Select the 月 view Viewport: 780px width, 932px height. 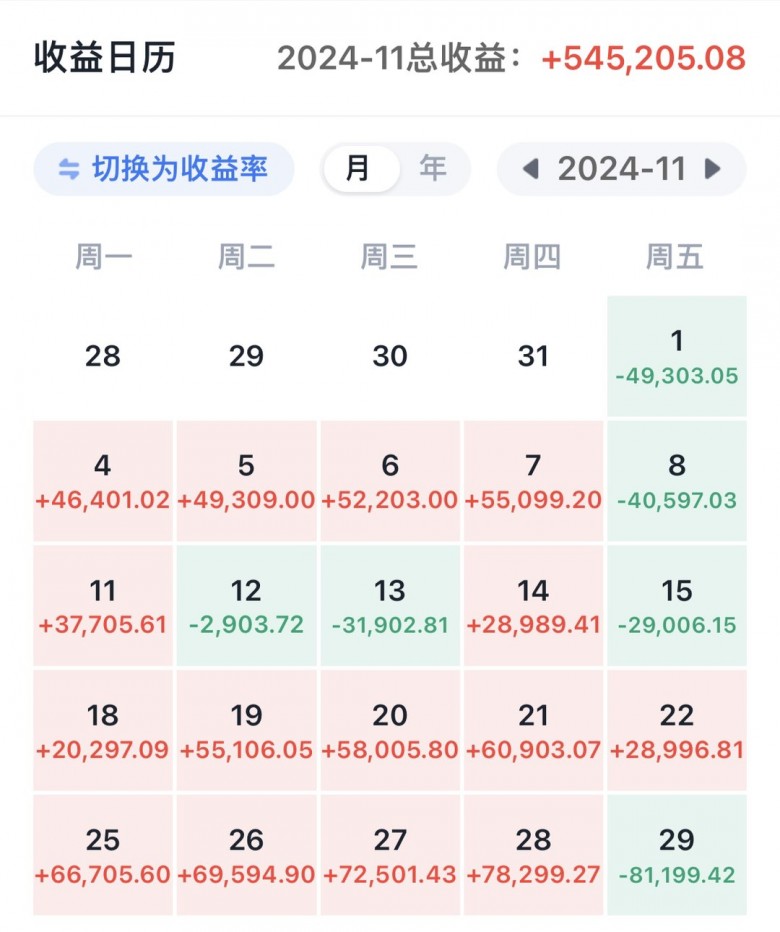pyautogui.click(x=358, y=169)
